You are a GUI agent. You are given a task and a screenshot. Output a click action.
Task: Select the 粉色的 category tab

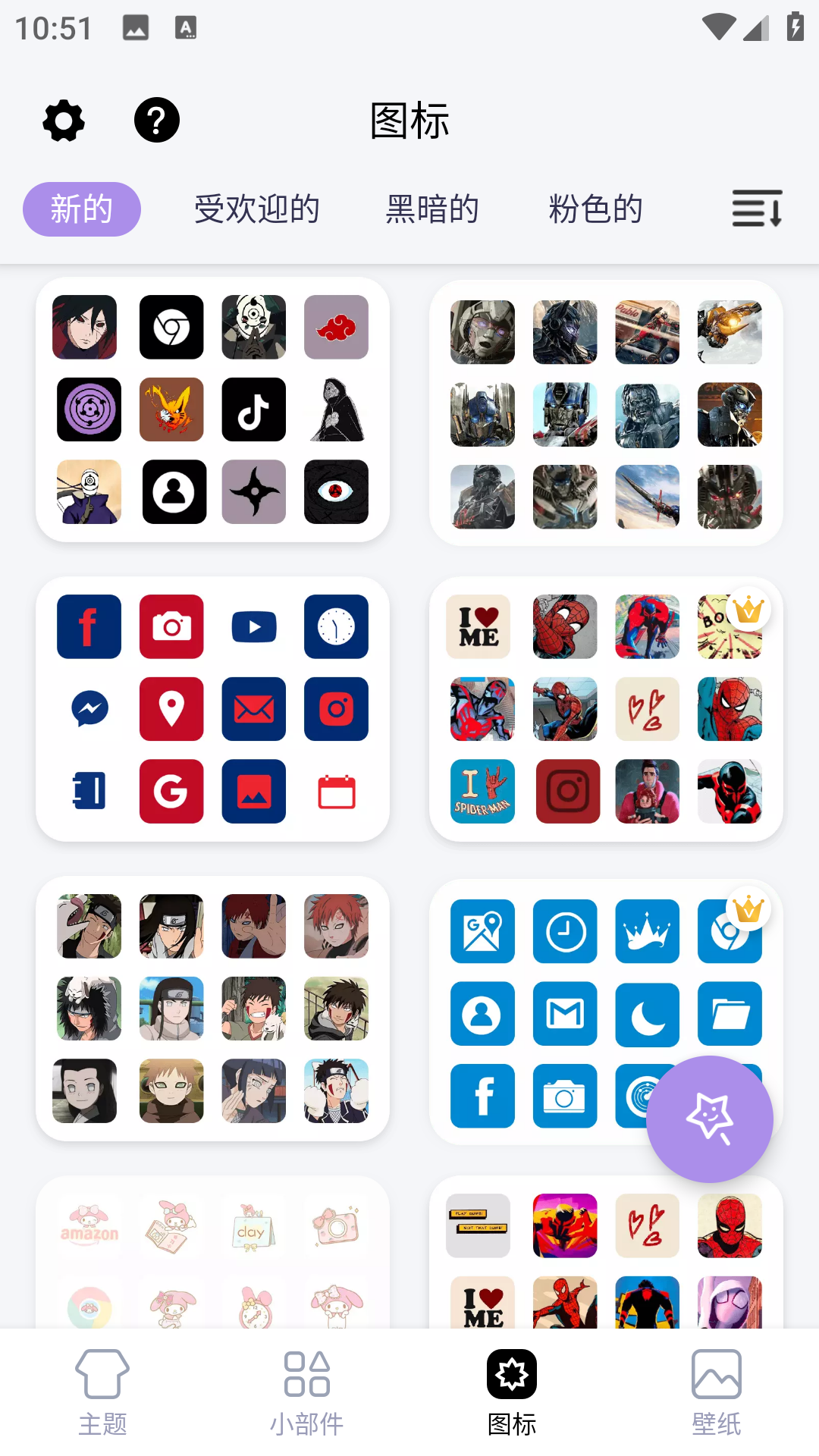point(596,209)
